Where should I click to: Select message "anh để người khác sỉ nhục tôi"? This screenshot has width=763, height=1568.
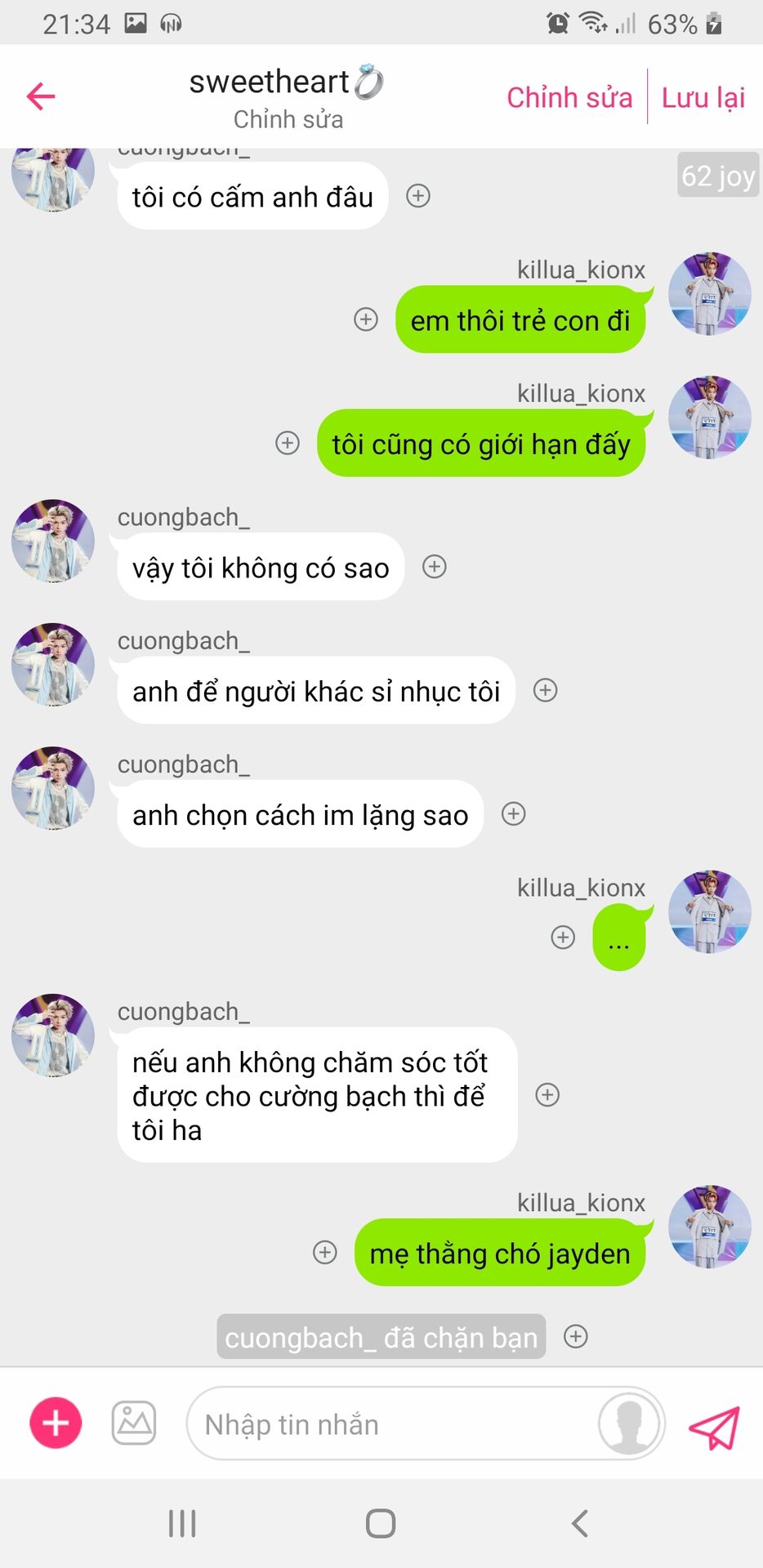[316, 691]
